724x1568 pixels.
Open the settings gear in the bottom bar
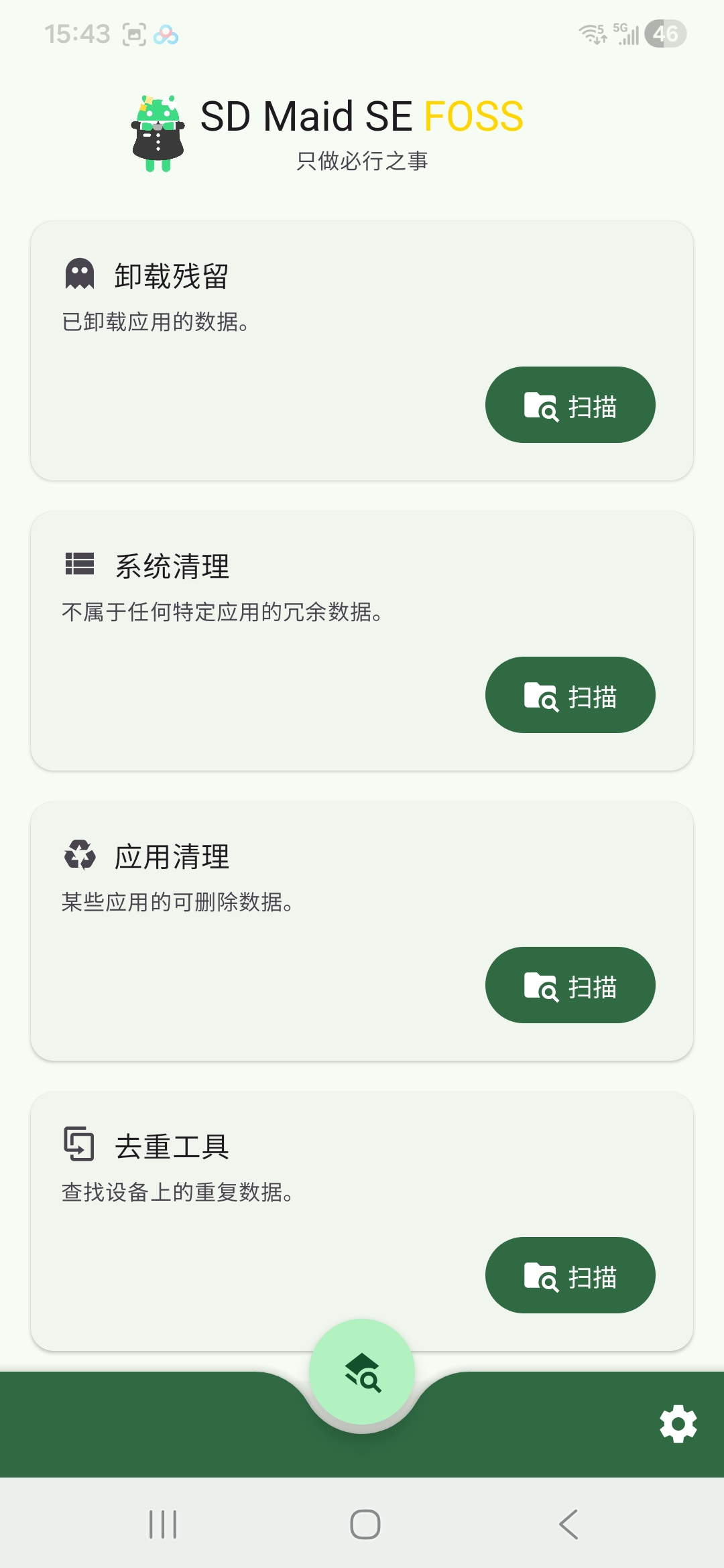click(x=678, y=1424)
